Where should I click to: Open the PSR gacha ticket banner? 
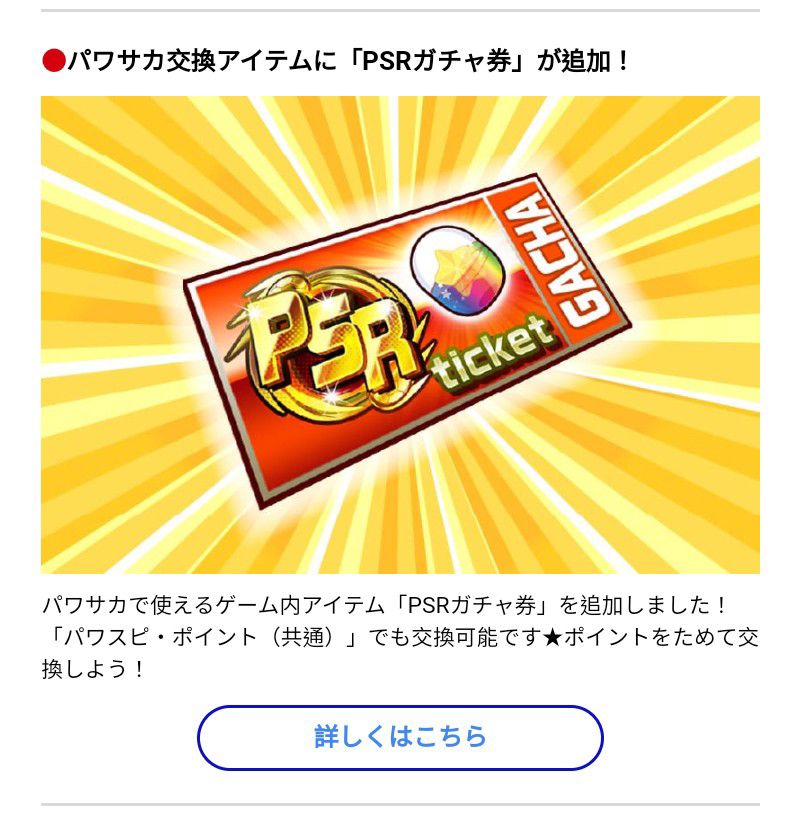(400, 334)
